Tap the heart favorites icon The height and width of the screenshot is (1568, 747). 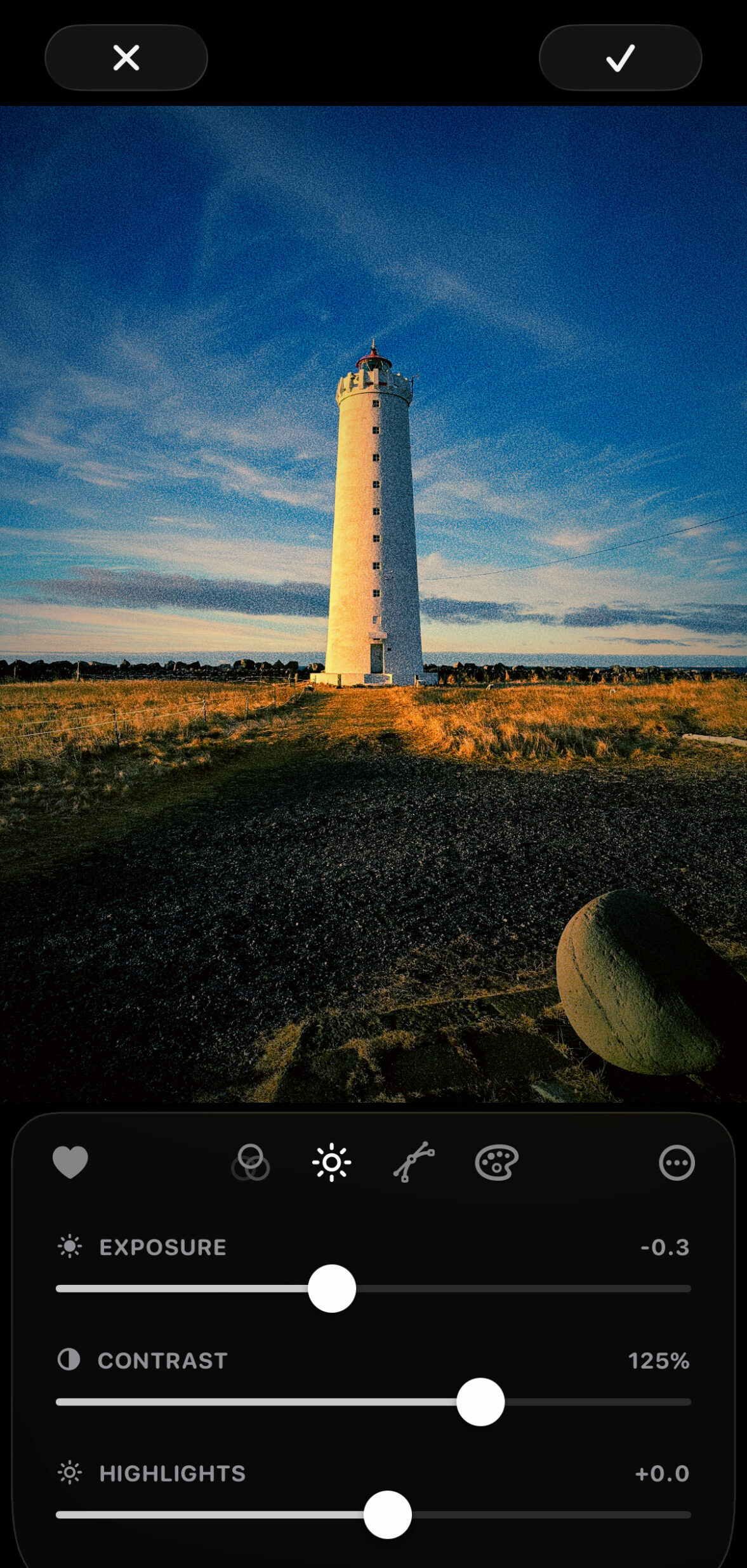[70, 1162]
